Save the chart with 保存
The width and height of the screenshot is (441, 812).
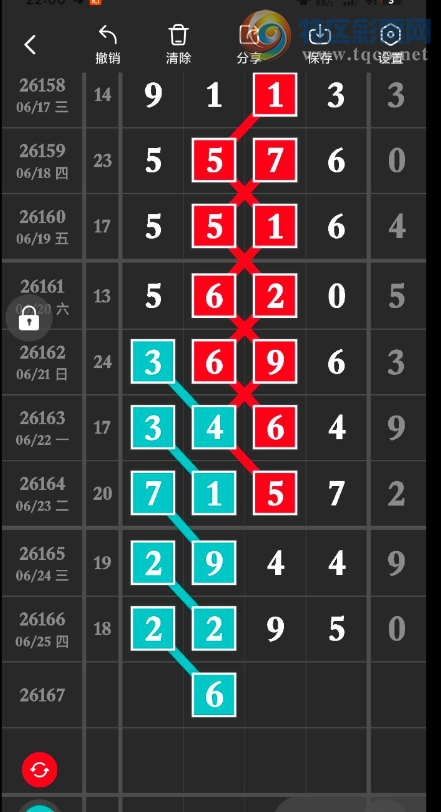(x=320, y=45)
